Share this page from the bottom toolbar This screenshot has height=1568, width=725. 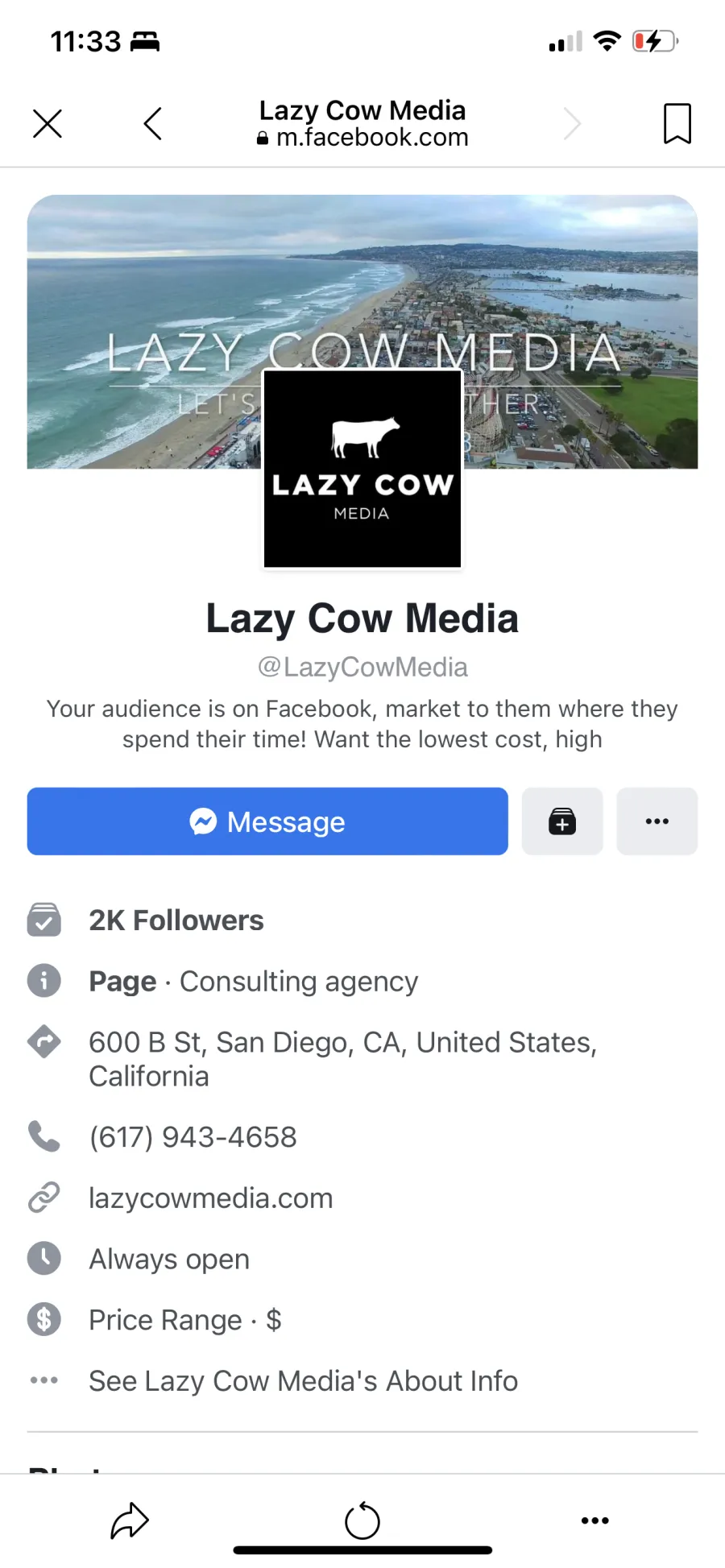(x=130, y=1520)
